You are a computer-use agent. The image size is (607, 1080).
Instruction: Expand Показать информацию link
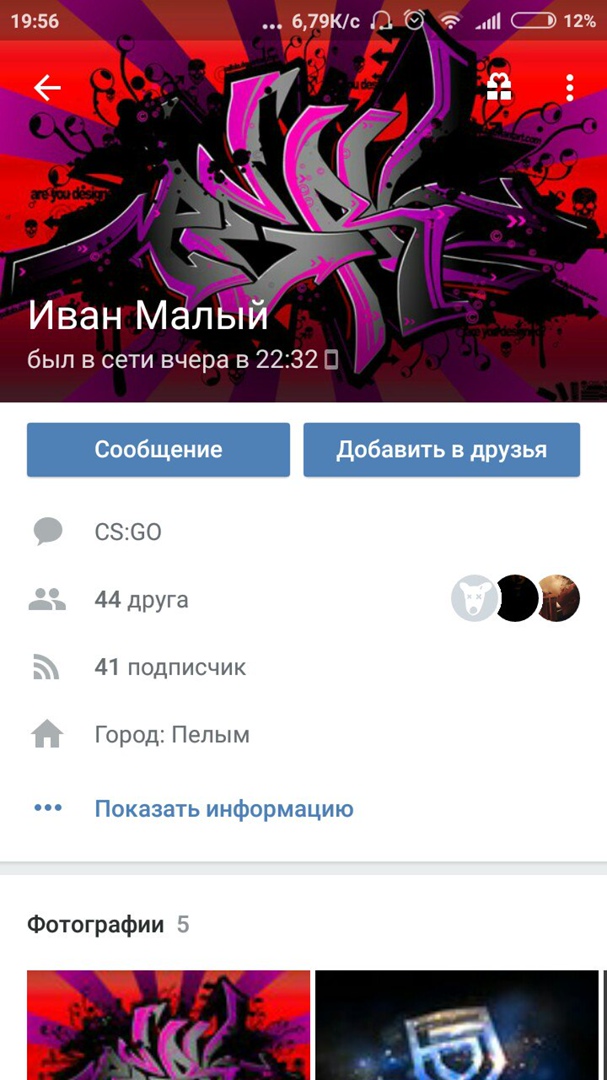point(223,809)
